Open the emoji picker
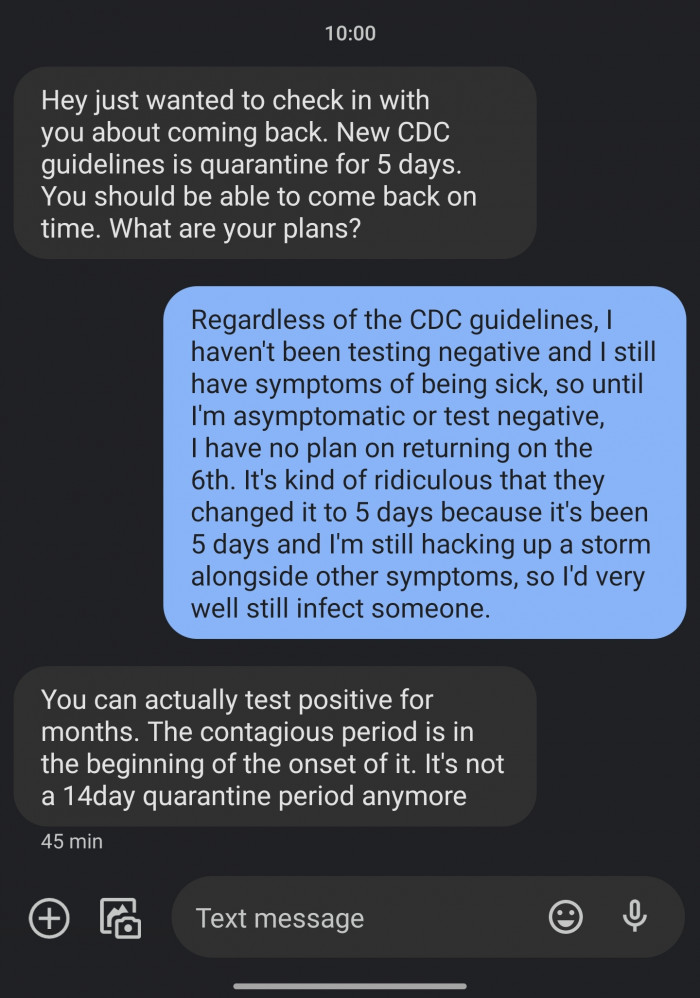The height and width of the screenshot is (998, 700). (x=567, y=916)
